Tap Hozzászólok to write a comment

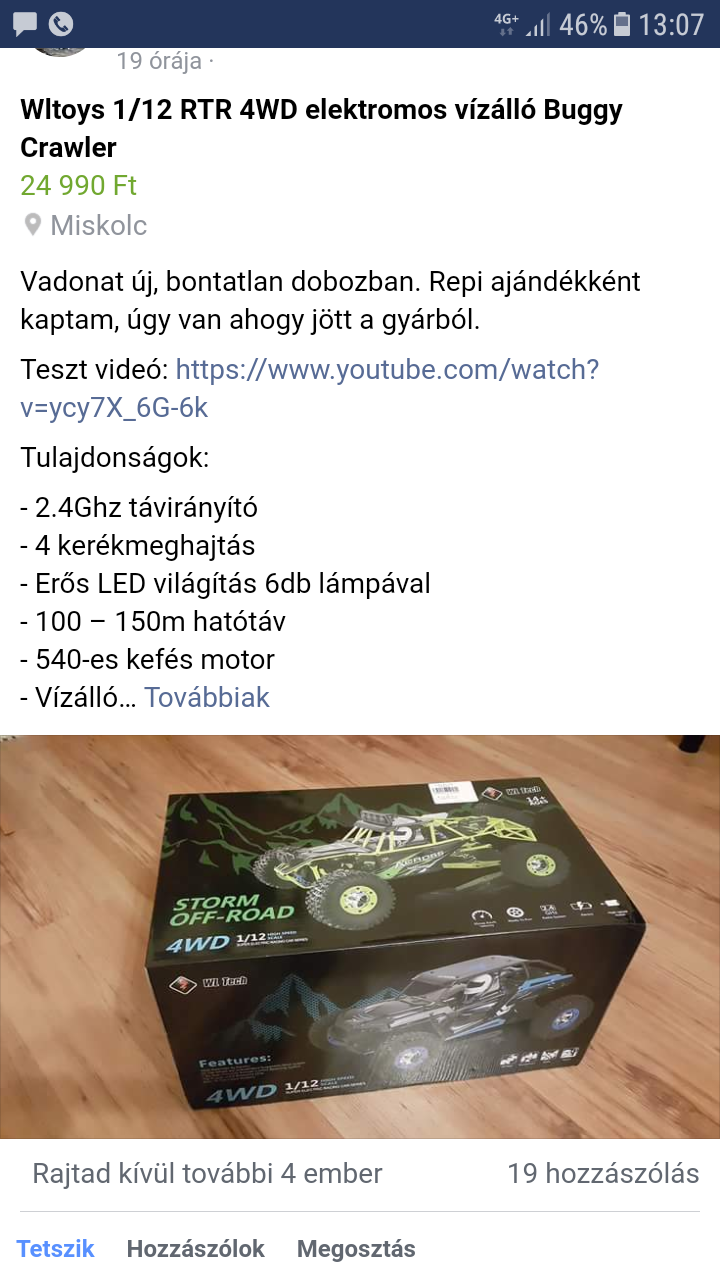196,1248
